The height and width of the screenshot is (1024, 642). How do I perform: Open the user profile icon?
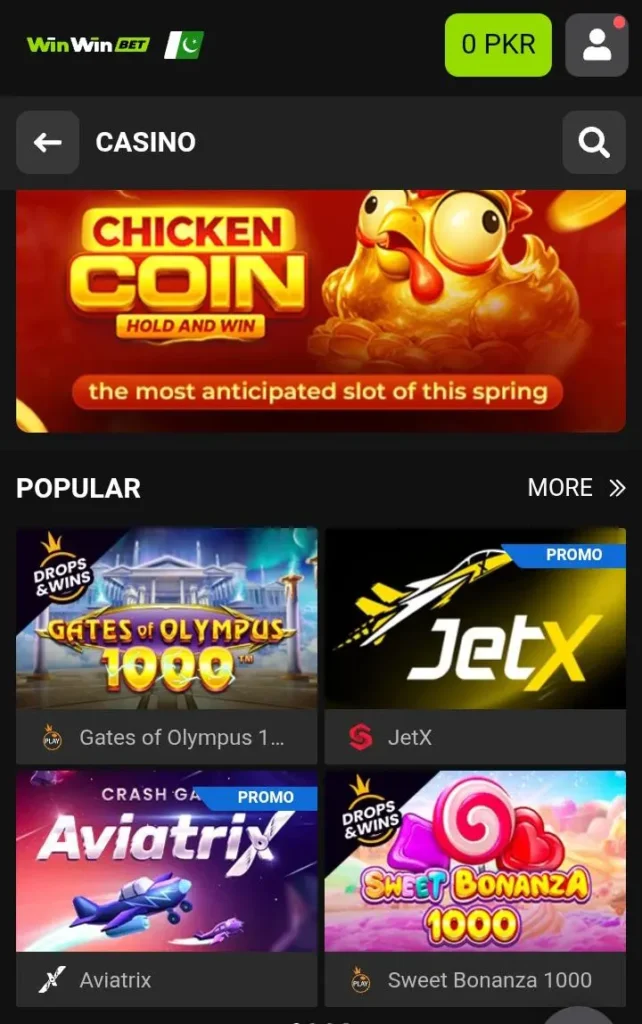(596, 45)
